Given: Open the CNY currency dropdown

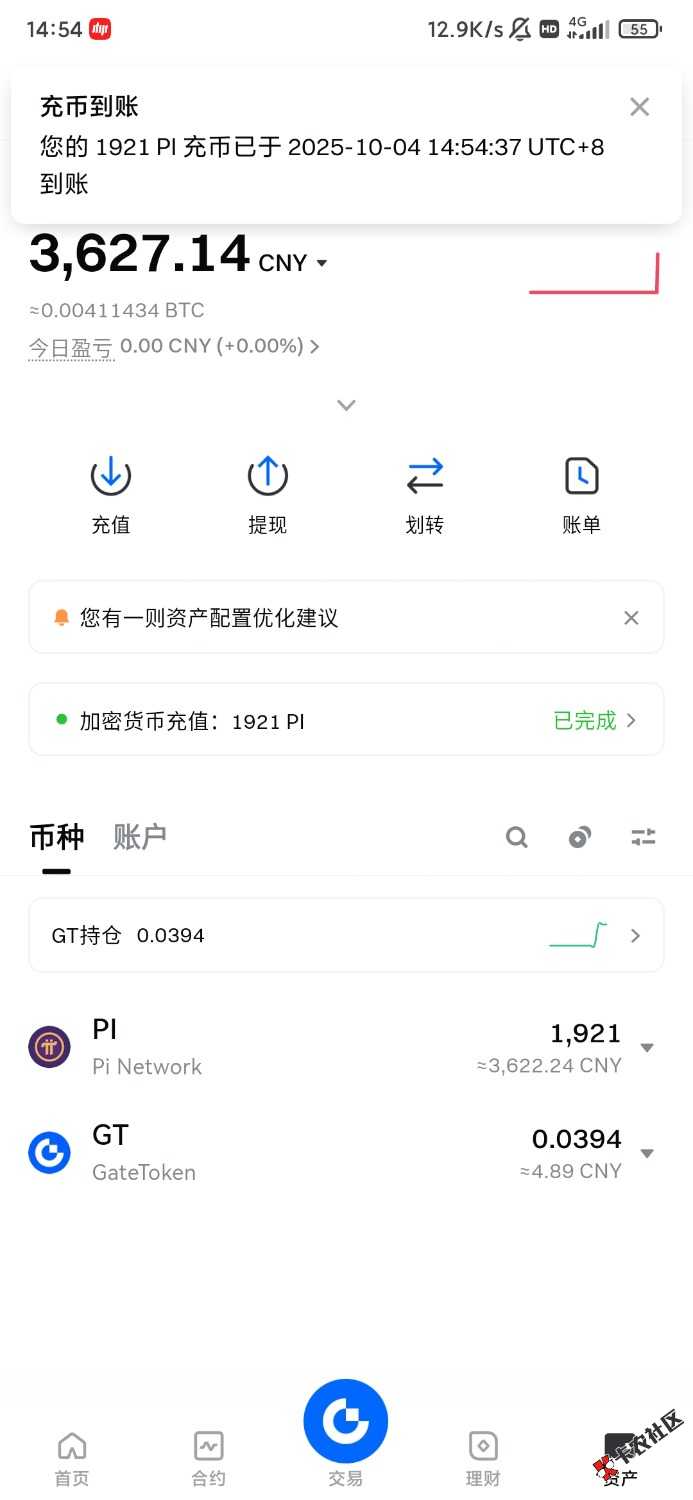Looking at the screenshot, I should 292,263.
